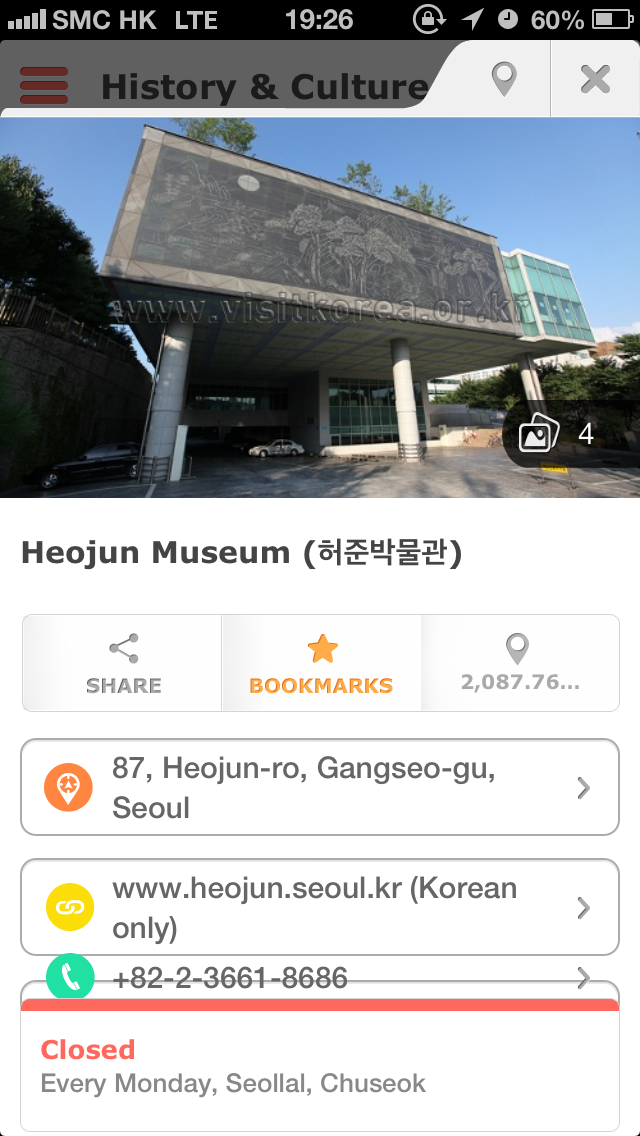Share Heojun Museum
Screen dimensions: 640x1136
coord(122,663)
